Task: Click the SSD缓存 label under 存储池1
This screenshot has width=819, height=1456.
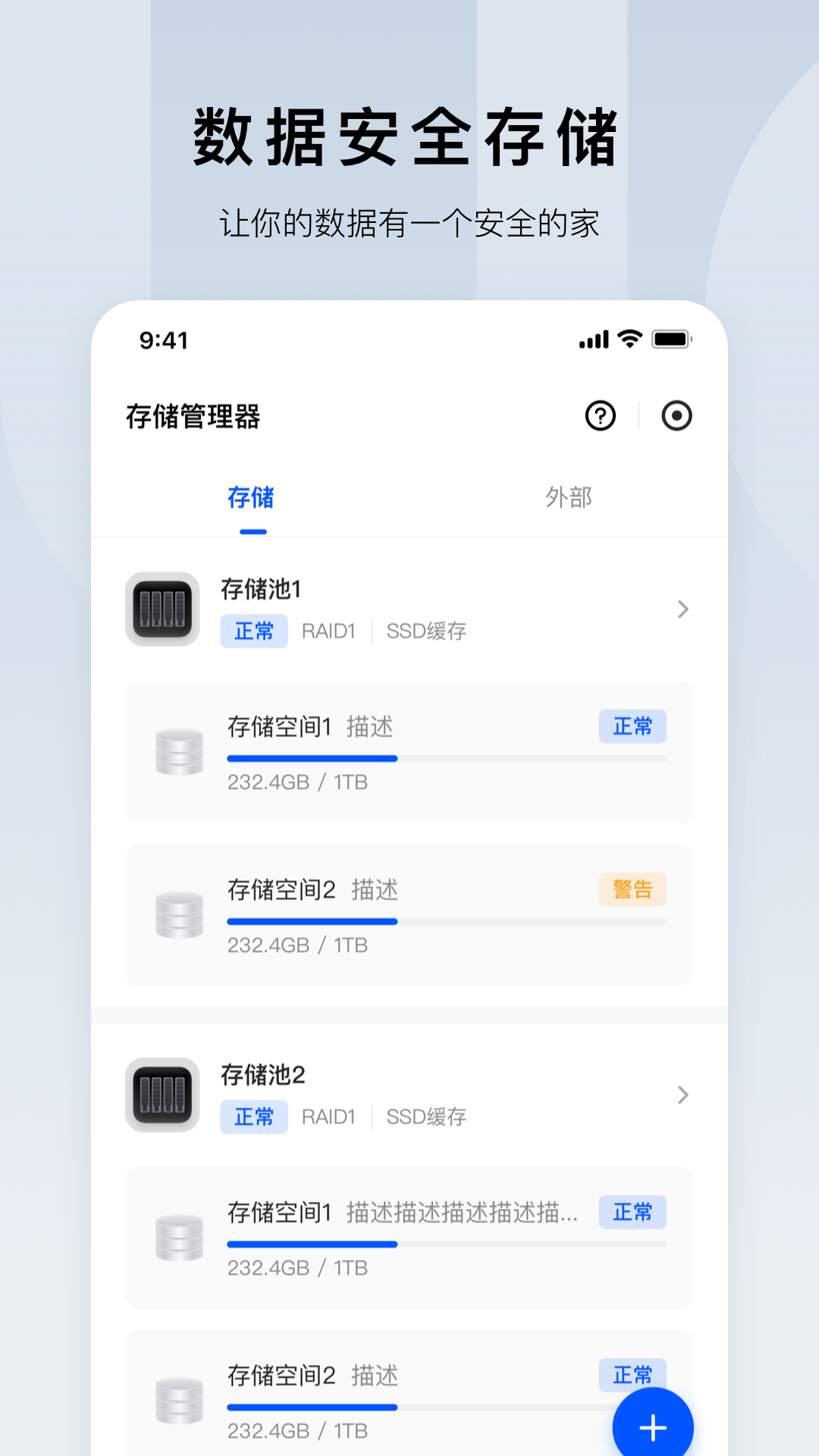Action: click(x=427, y=631)
